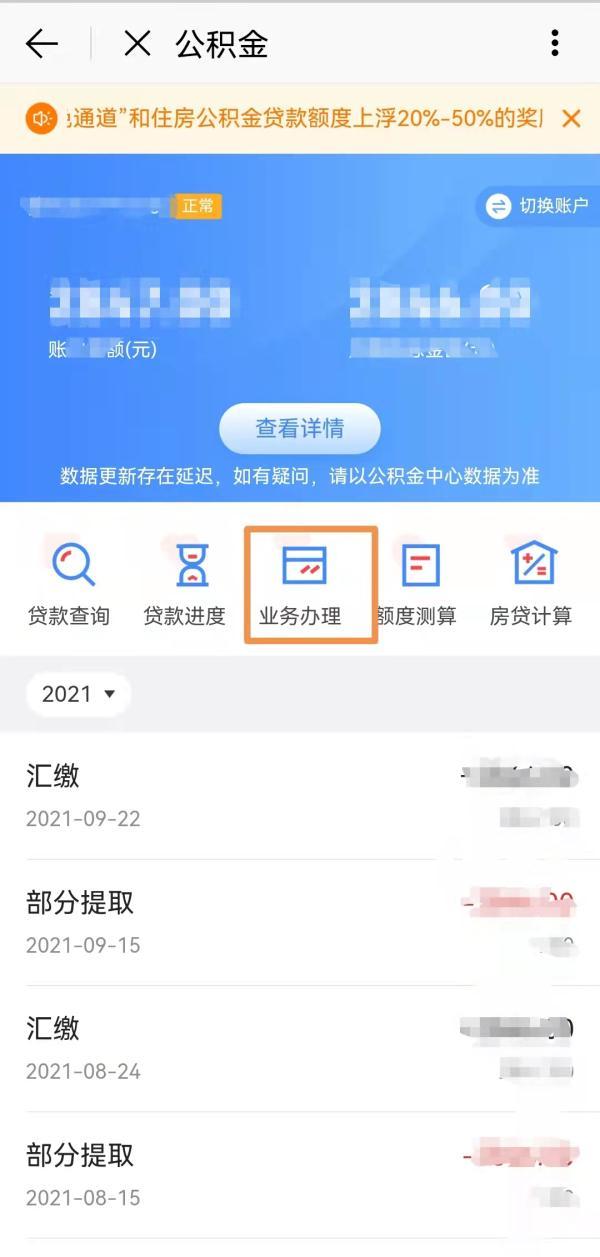Select 业务办理 service handling
This screenshot has height=1257, width=600.
301,585
